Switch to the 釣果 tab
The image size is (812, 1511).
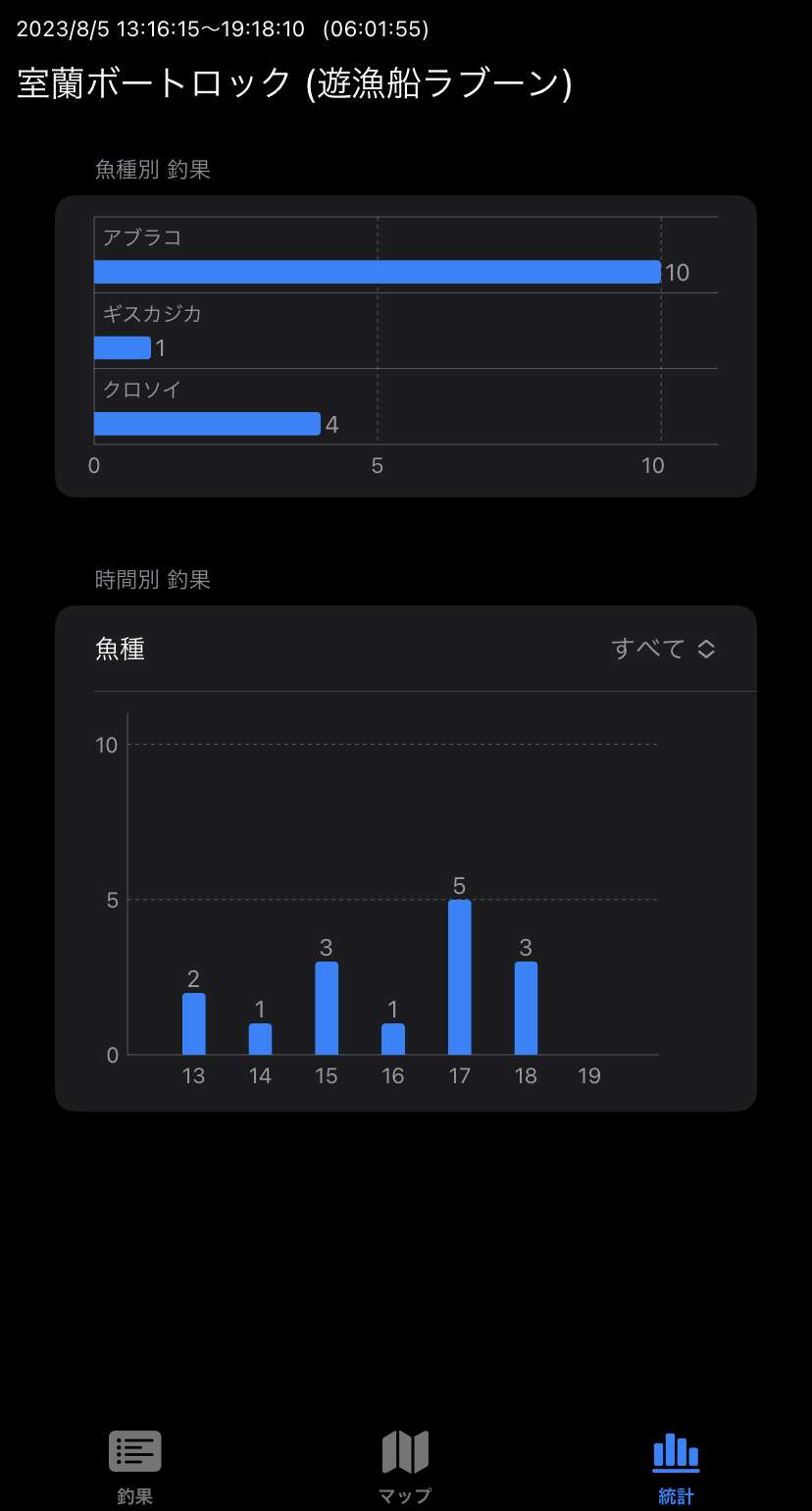click(x=135, y=1467)
